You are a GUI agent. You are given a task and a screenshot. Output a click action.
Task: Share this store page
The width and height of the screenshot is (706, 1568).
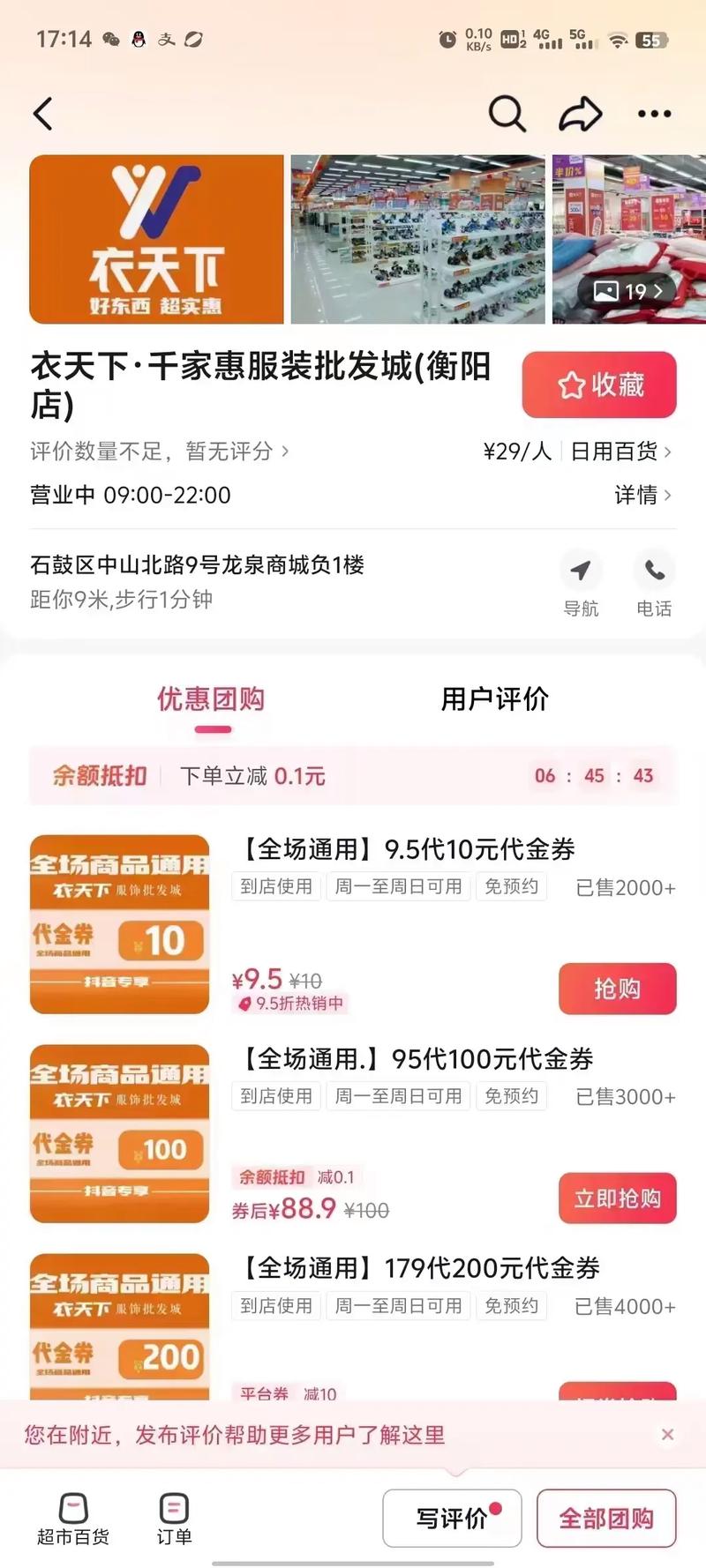(581, 114)
